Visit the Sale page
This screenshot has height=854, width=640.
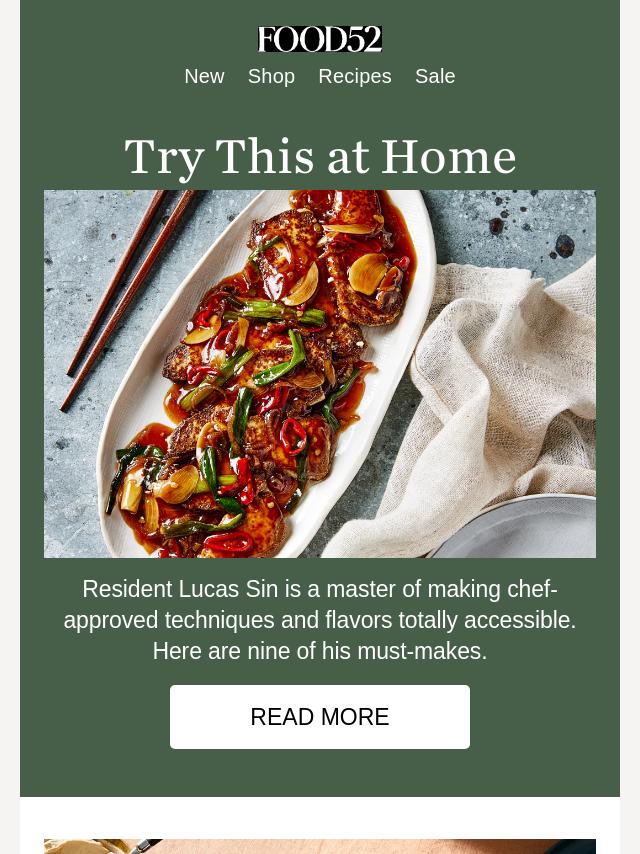pyautogui.click(x=435, y=76)
